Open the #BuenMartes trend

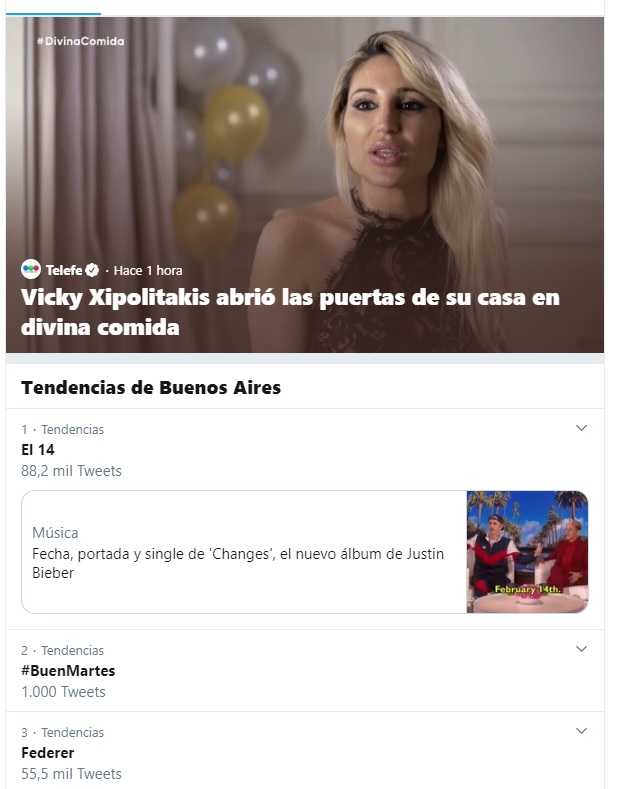coord(68,671)
